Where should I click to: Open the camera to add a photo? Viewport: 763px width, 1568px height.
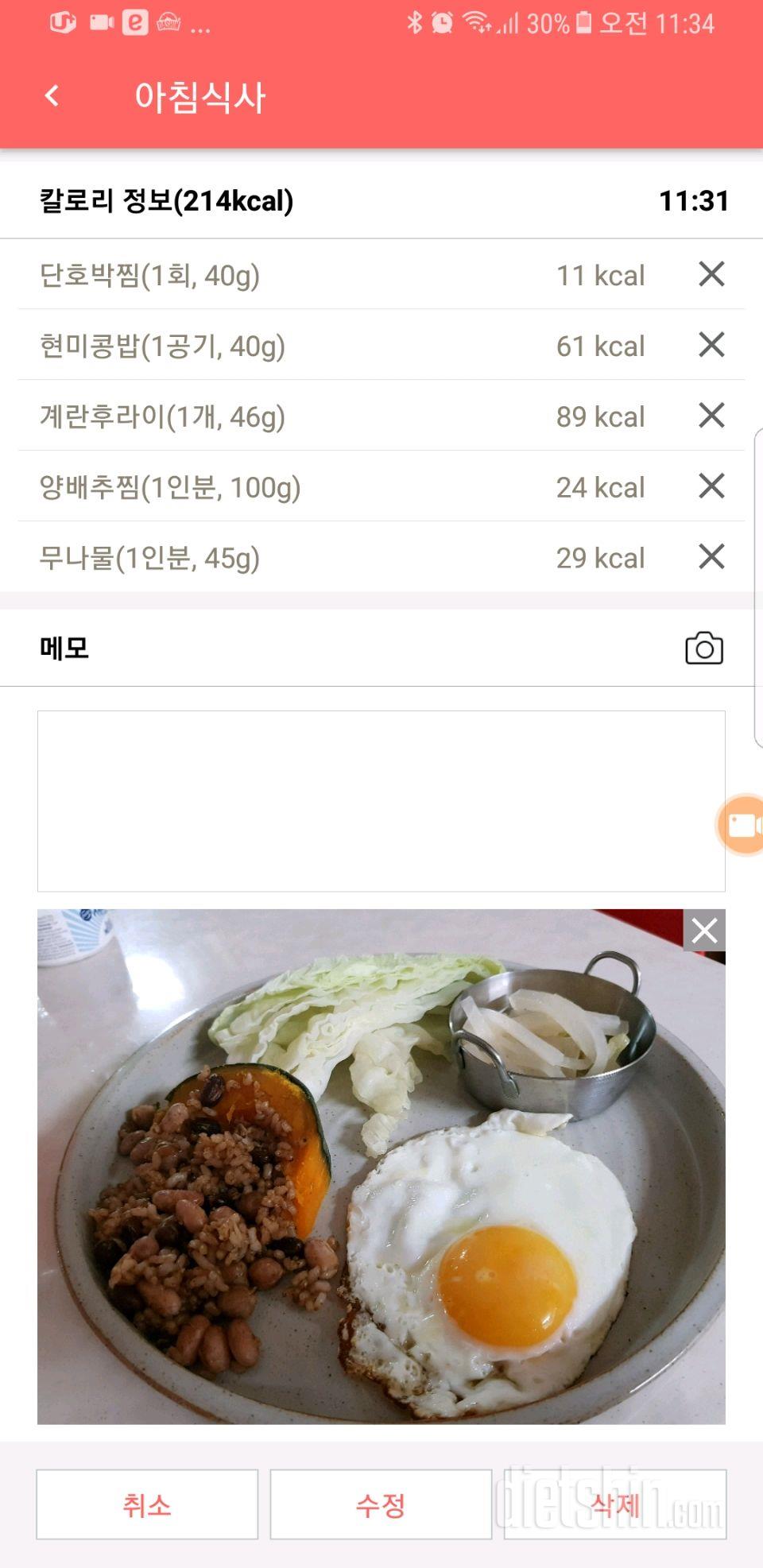pyautogui.click(x=703, y=648)
